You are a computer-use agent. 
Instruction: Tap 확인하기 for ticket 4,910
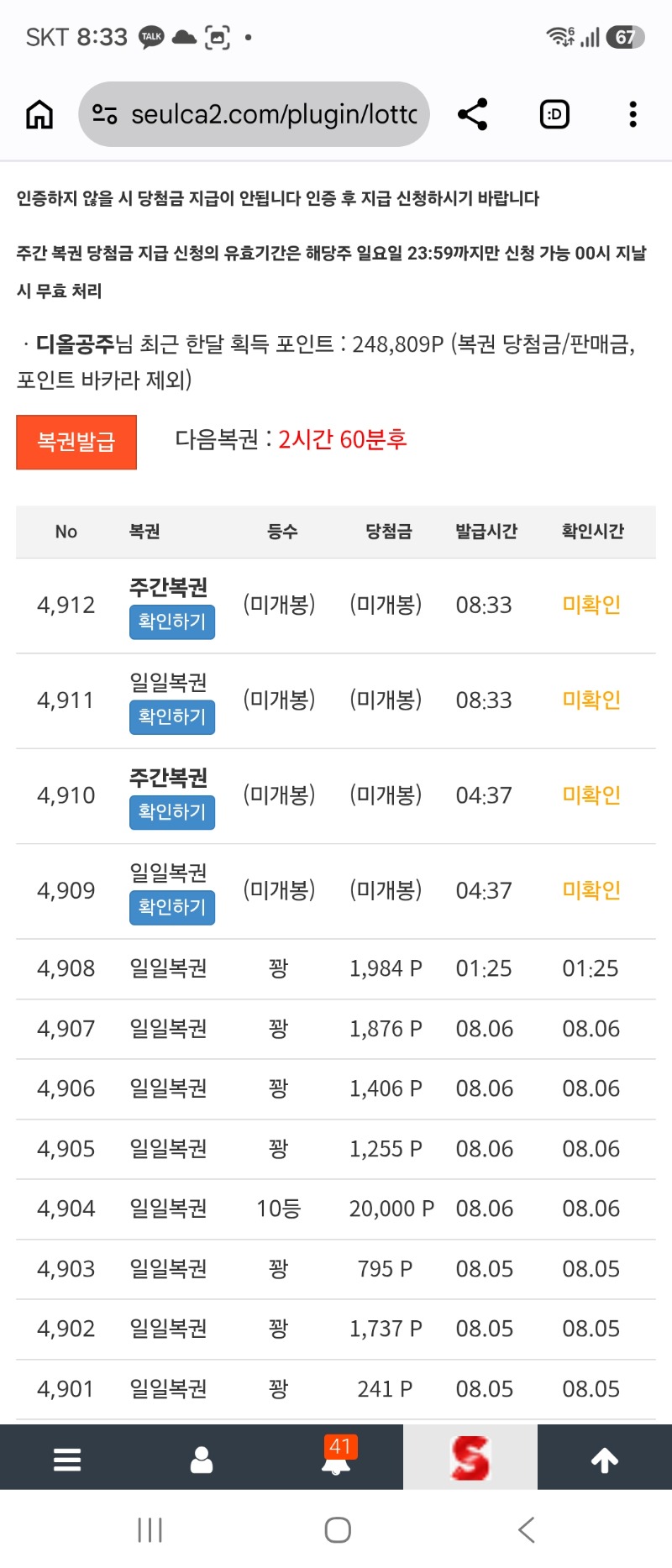click(x=172, y=812)
